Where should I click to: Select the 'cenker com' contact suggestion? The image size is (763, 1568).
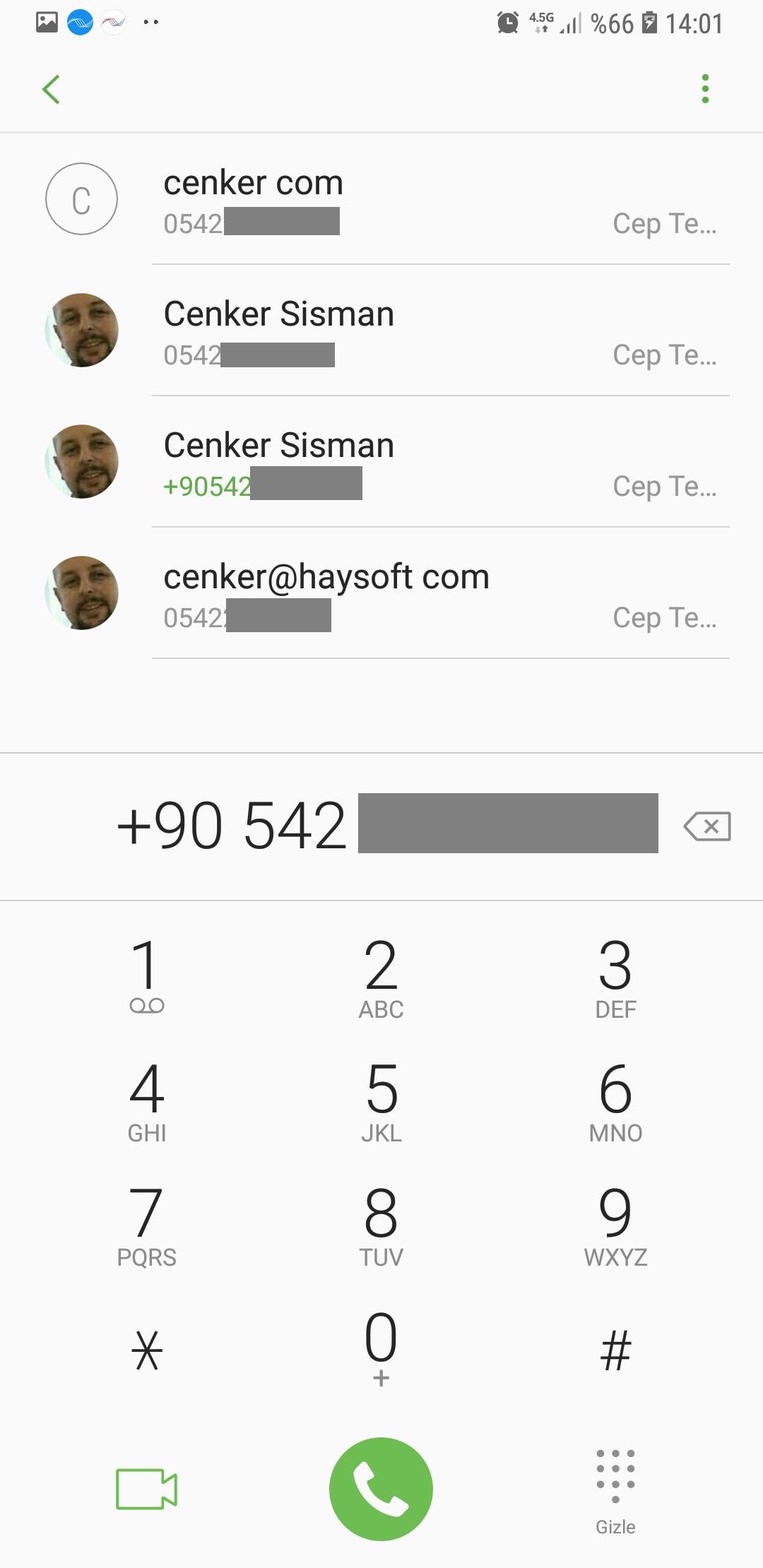point(381,200)
